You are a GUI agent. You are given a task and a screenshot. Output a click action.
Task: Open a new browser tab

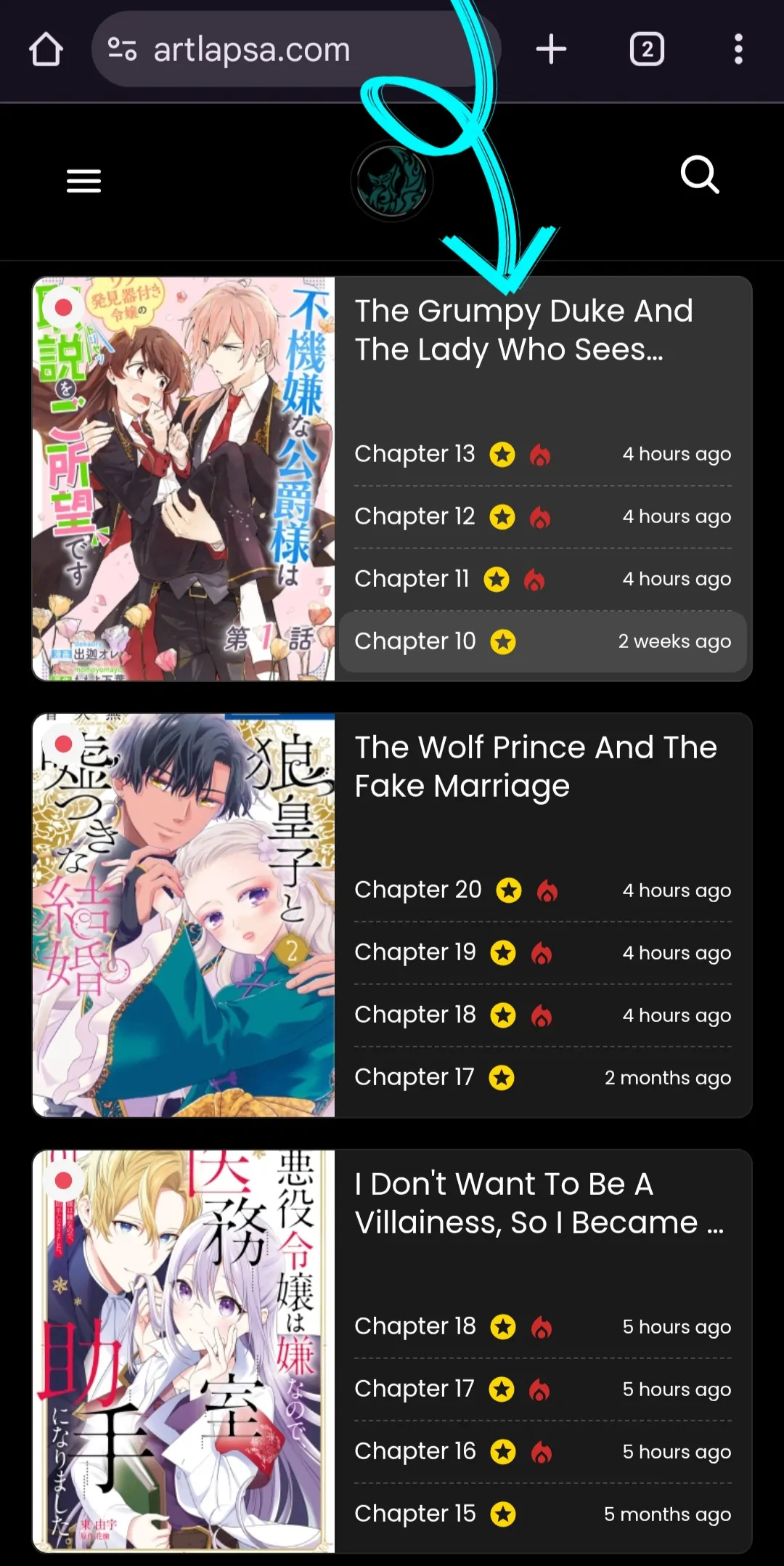tap(551, 49)
